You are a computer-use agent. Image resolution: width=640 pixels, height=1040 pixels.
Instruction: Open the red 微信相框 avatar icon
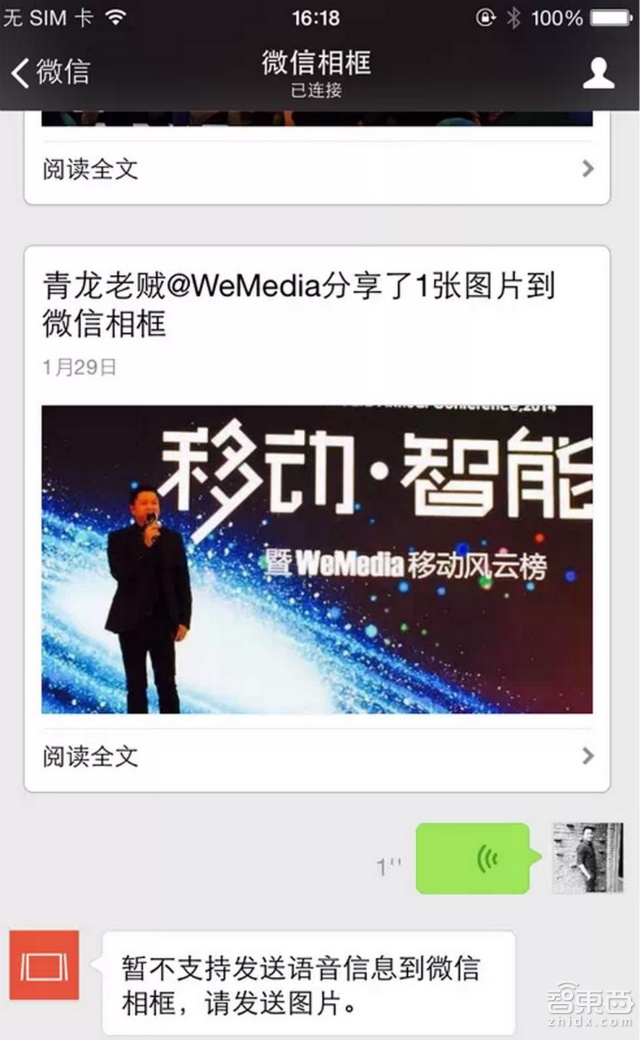tap(44, 965)
